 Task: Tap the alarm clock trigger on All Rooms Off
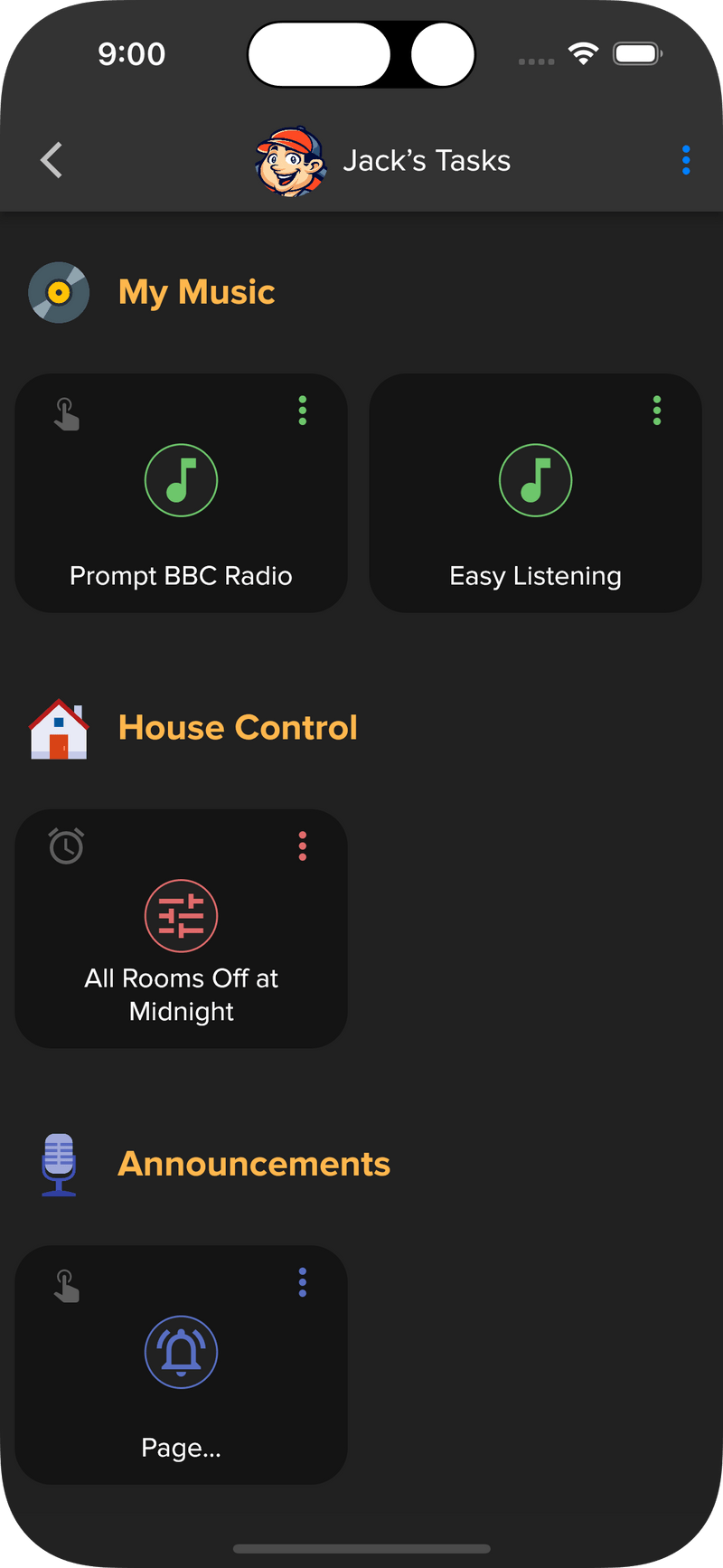pyautogui.click(x=65, y=846)
